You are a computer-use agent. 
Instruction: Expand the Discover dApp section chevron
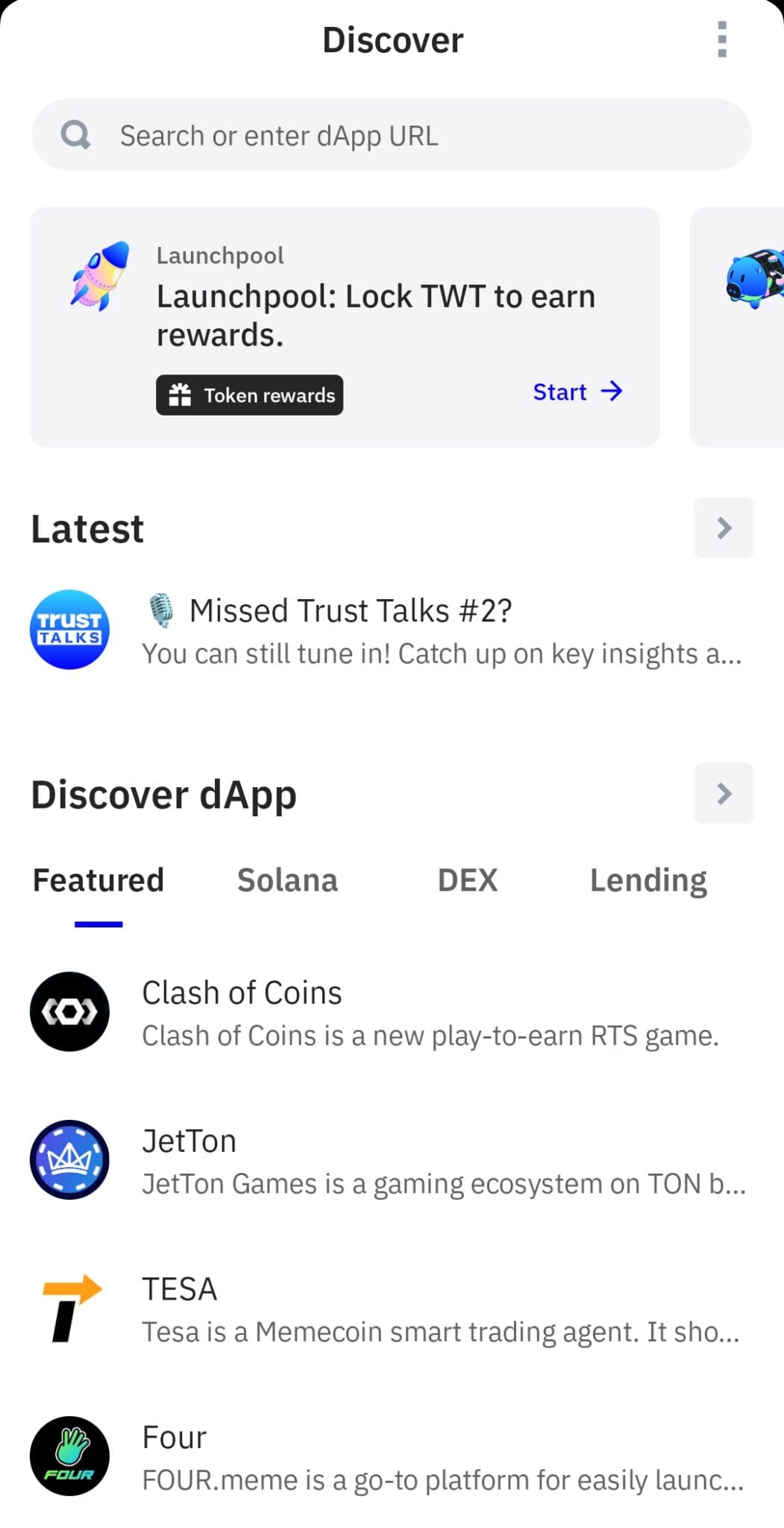click(723, 793)
